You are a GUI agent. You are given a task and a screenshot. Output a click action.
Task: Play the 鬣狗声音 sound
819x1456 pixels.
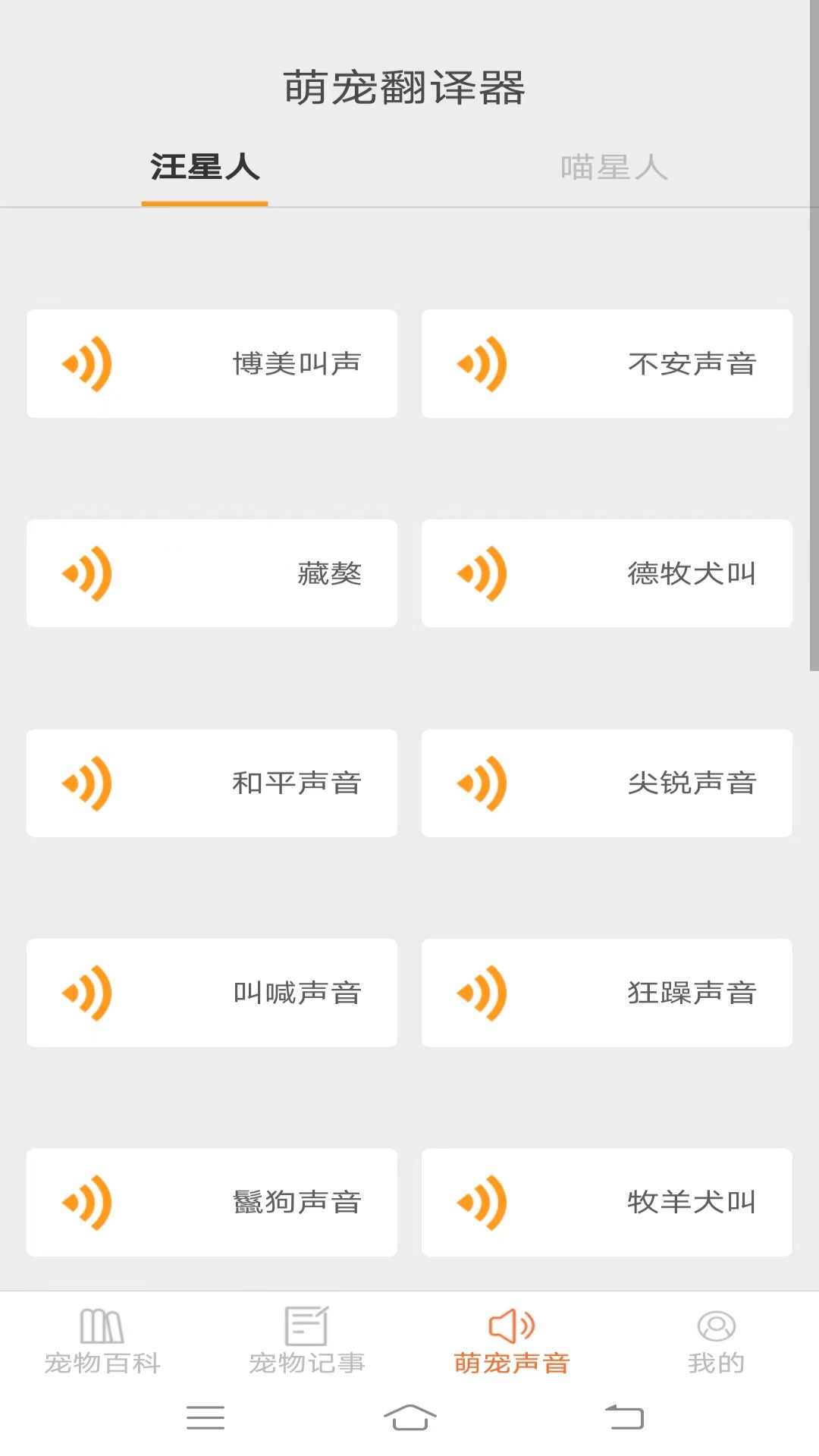(x=212, y=1203)
